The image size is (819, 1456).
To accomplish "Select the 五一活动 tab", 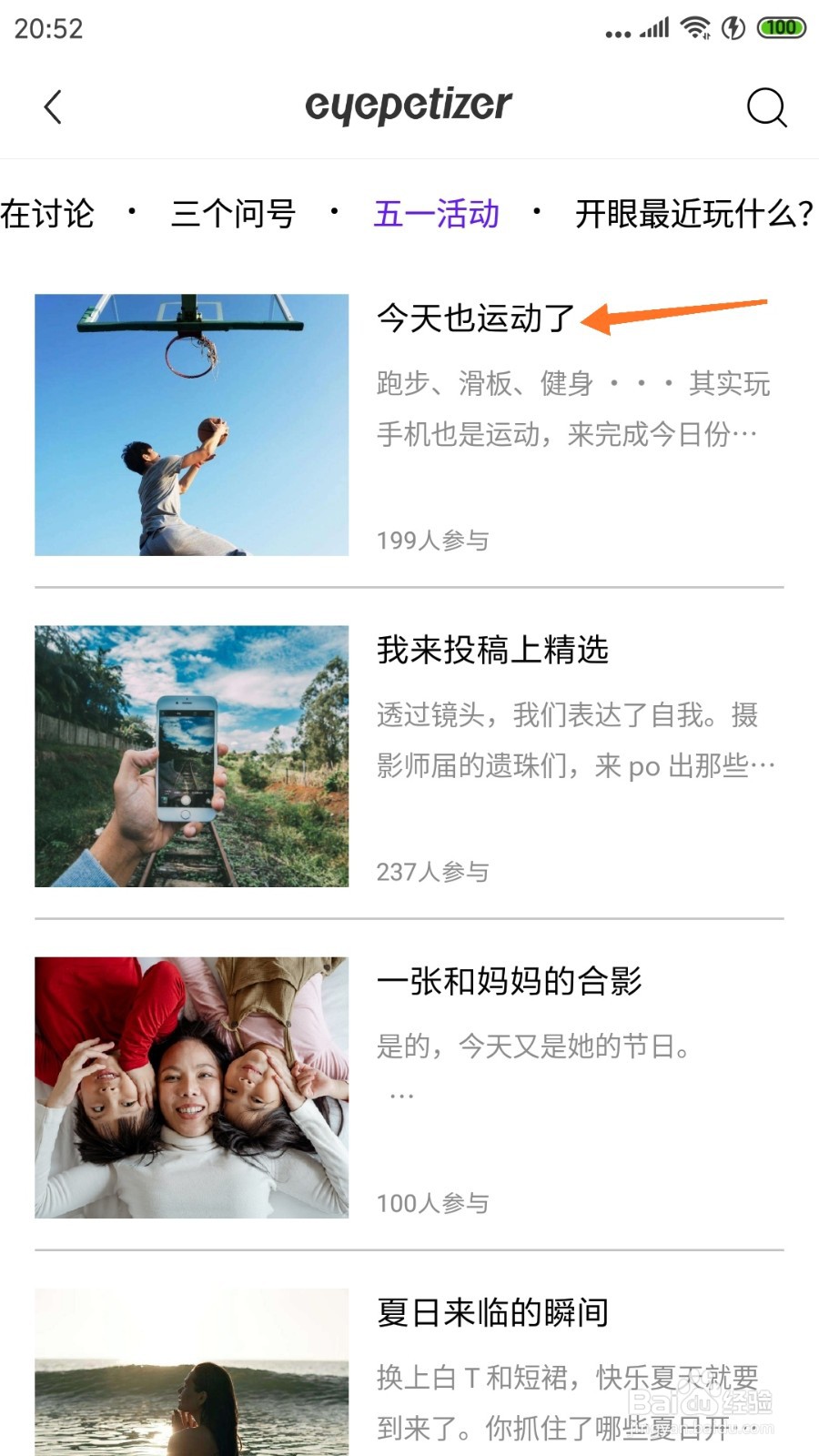I will tap(437, 215).
